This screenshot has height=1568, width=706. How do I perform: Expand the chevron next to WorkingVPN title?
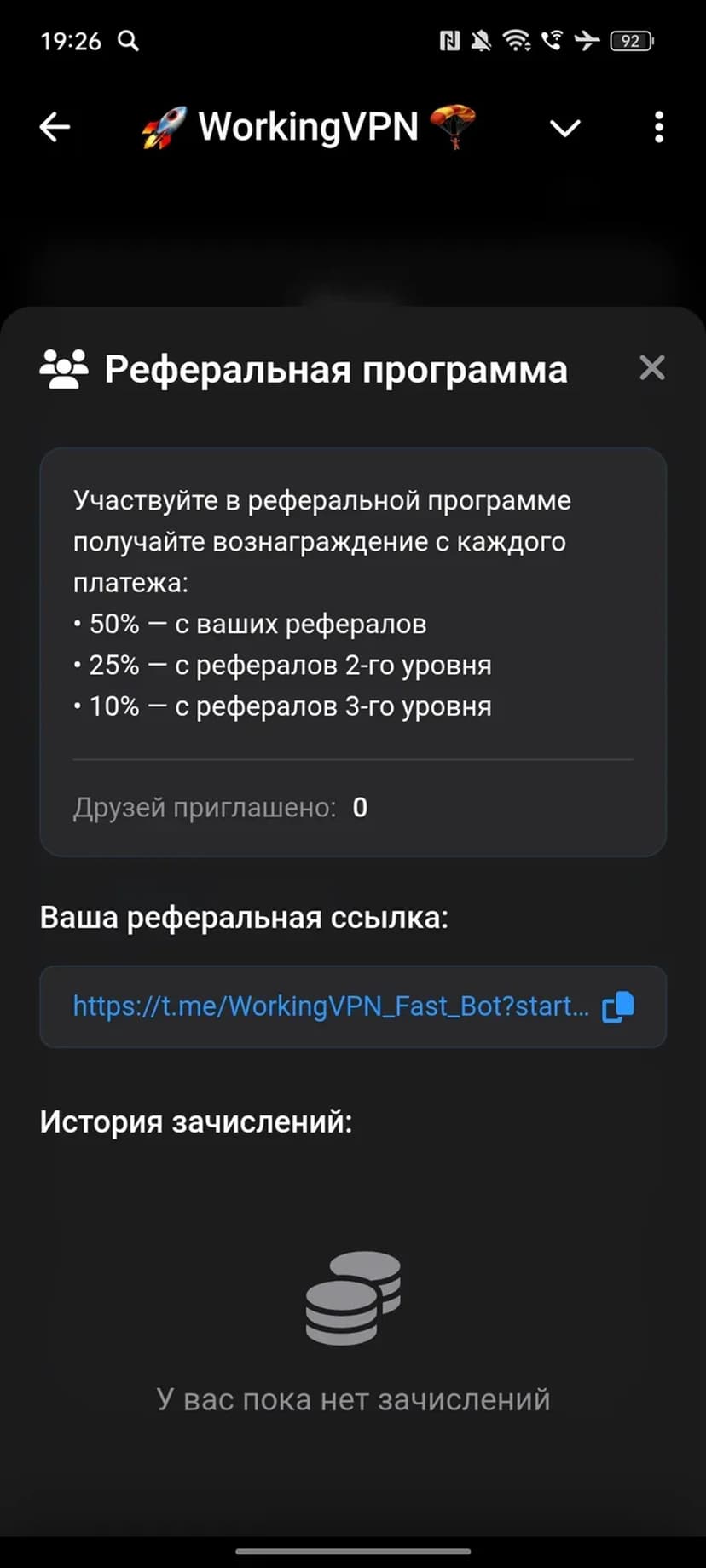click(x=564, y=129)
